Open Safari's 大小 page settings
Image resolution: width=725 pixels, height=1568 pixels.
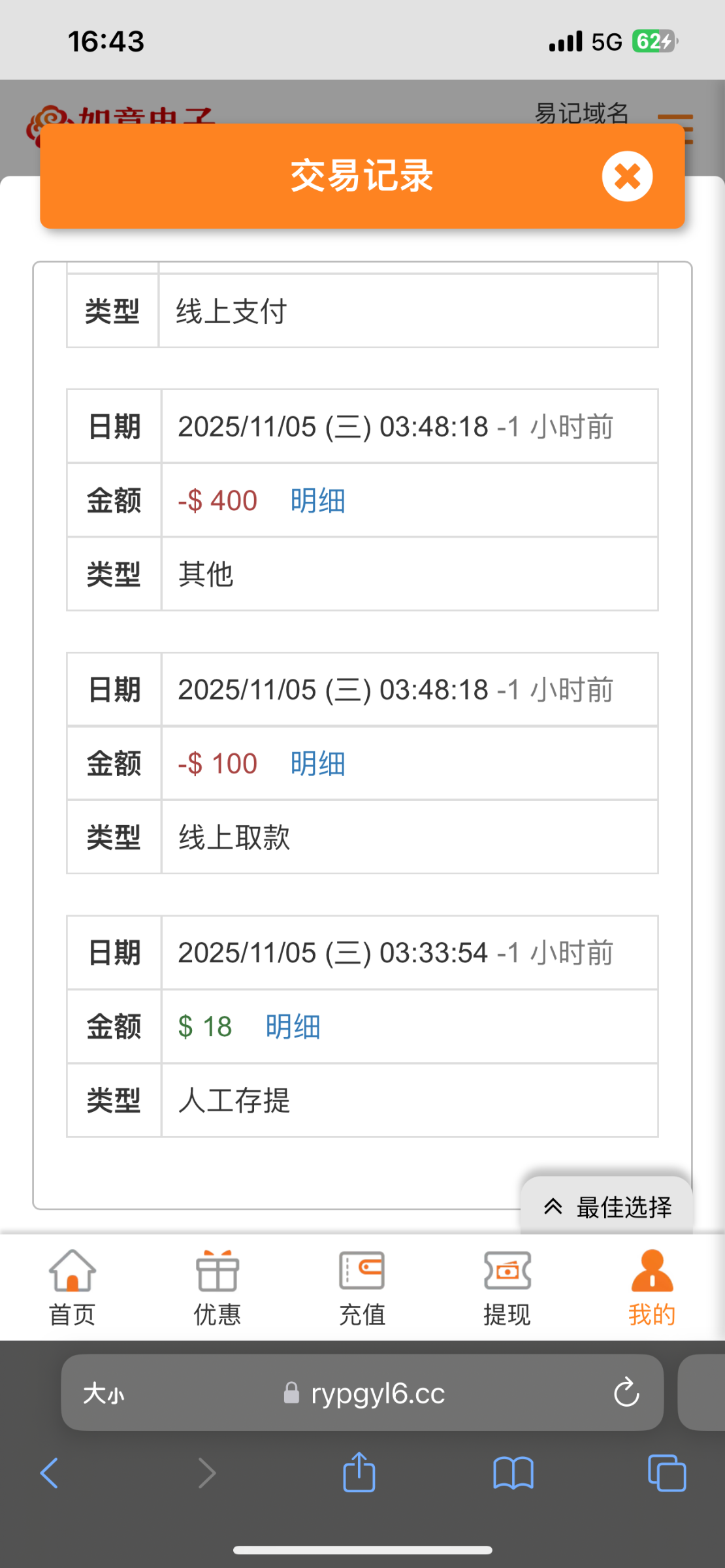[104, 1394]
